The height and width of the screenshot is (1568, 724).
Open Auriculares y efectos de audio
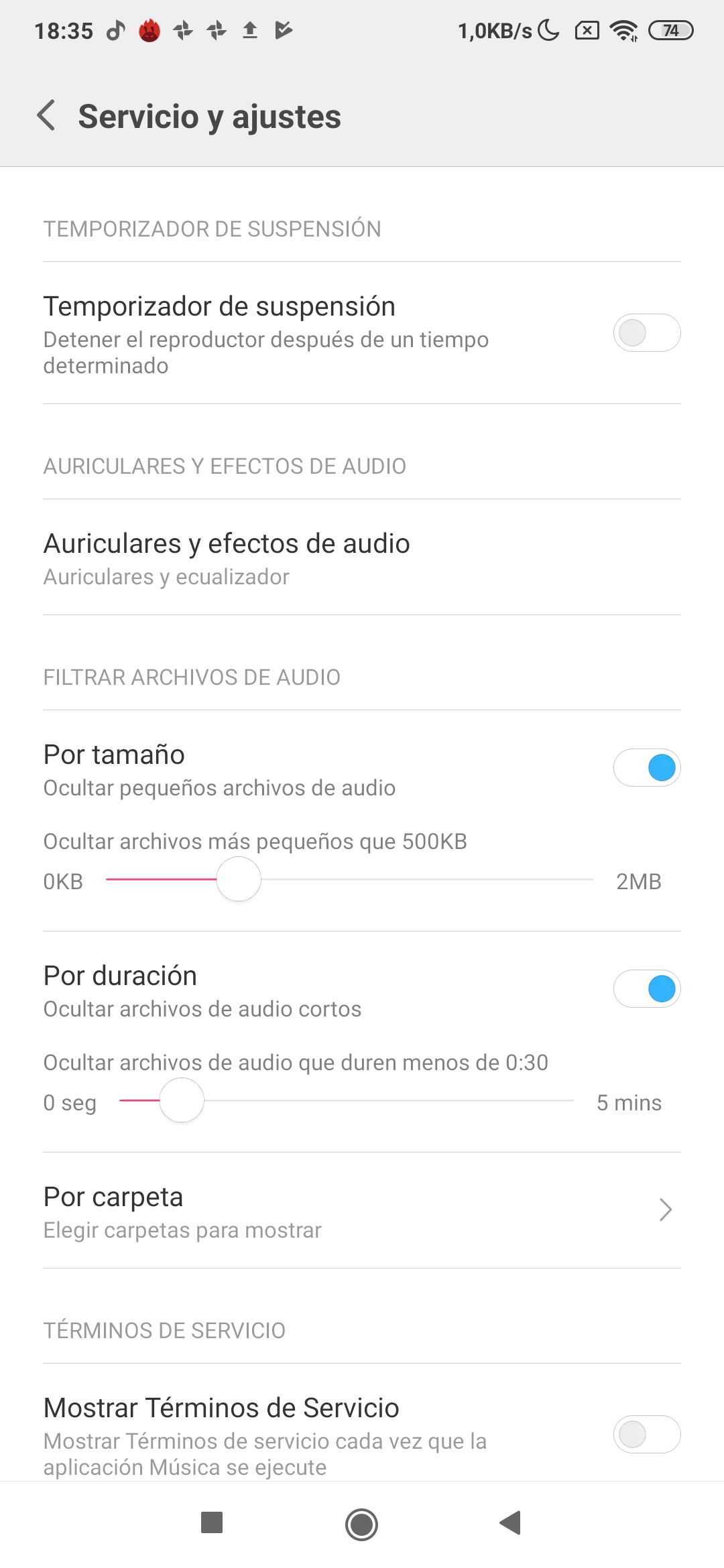(362, 558)
